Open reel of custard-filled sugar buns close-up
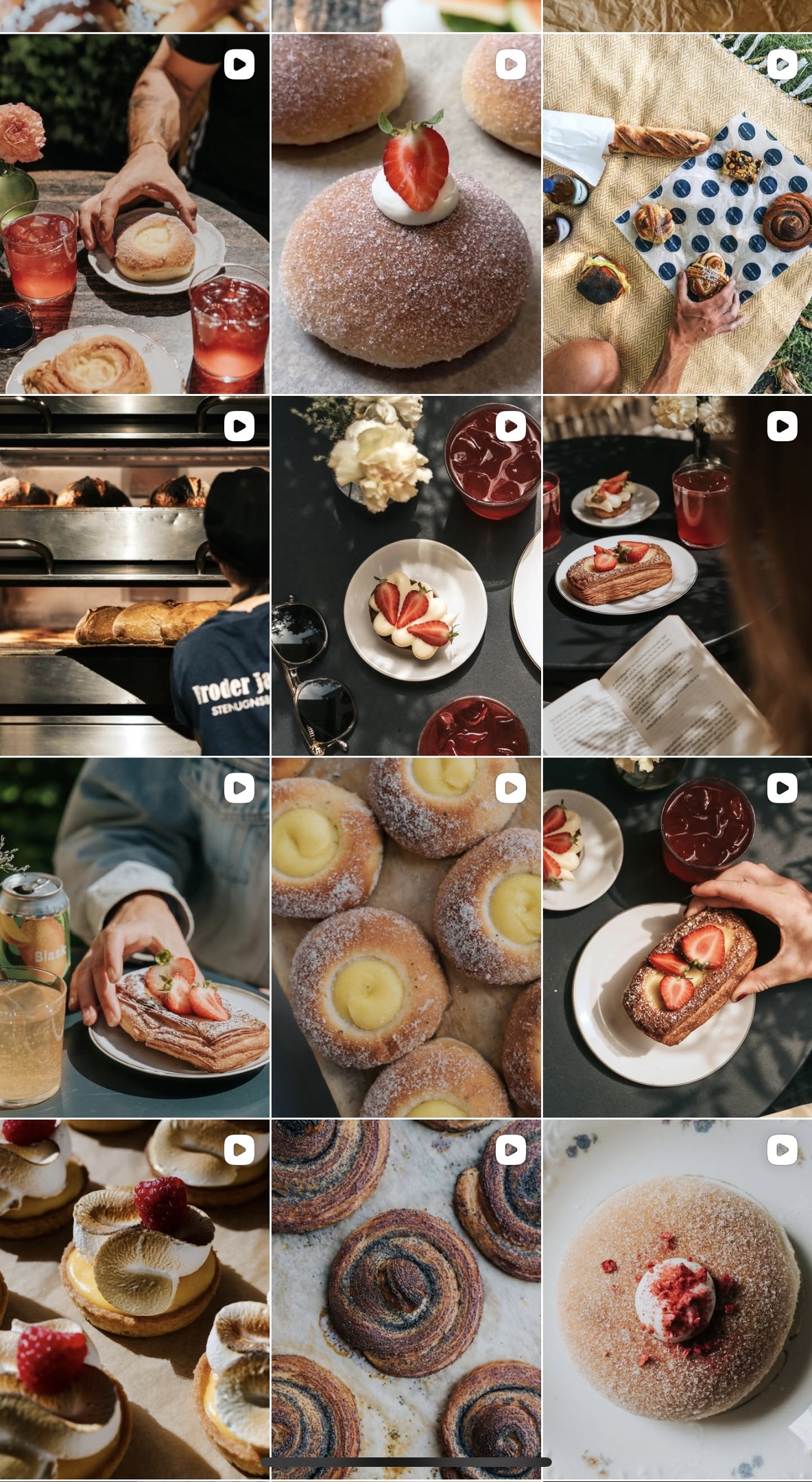Viewport: 812px width, 1482px height. click(406, 937)
